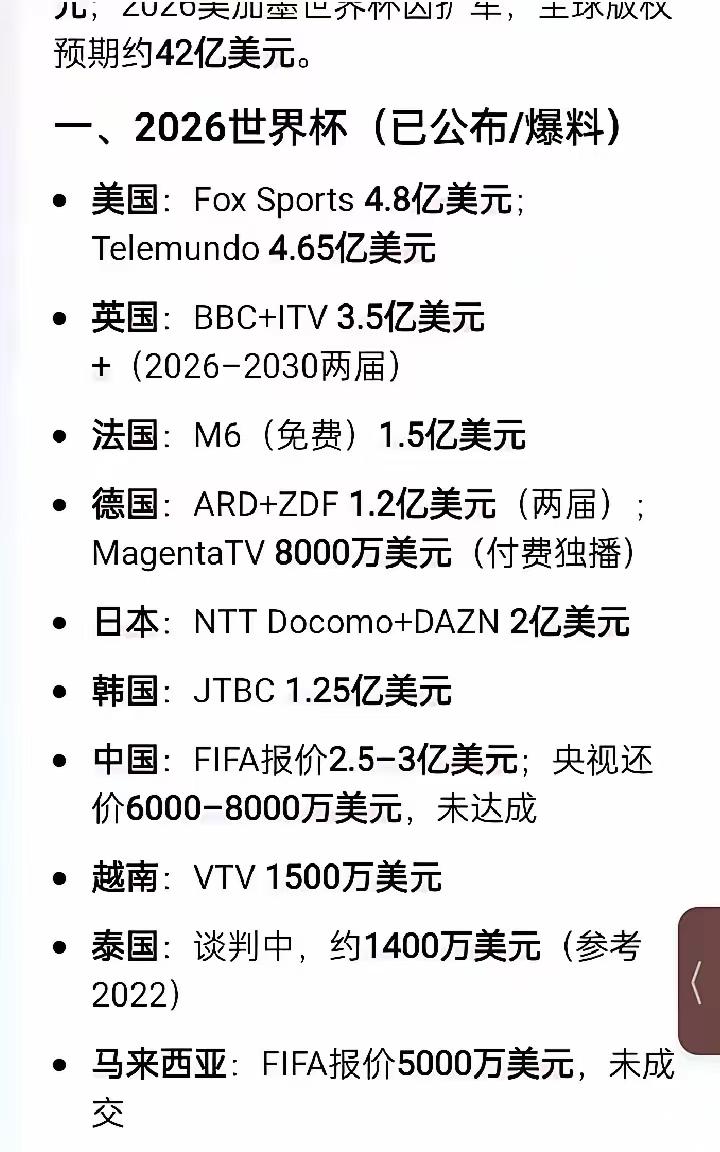The width and height of the screenshot is (720, 1152).
Task: Expand the side panel chevron handle
Action: click(699, 981)
